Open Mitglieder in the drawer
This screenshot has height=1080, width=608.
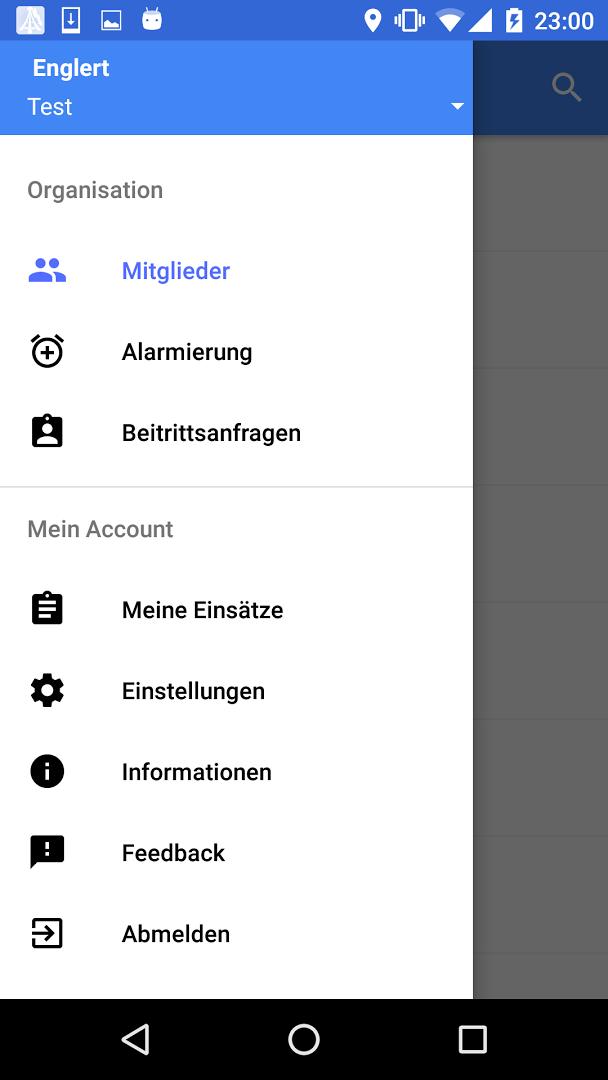(x=176, y=271)
